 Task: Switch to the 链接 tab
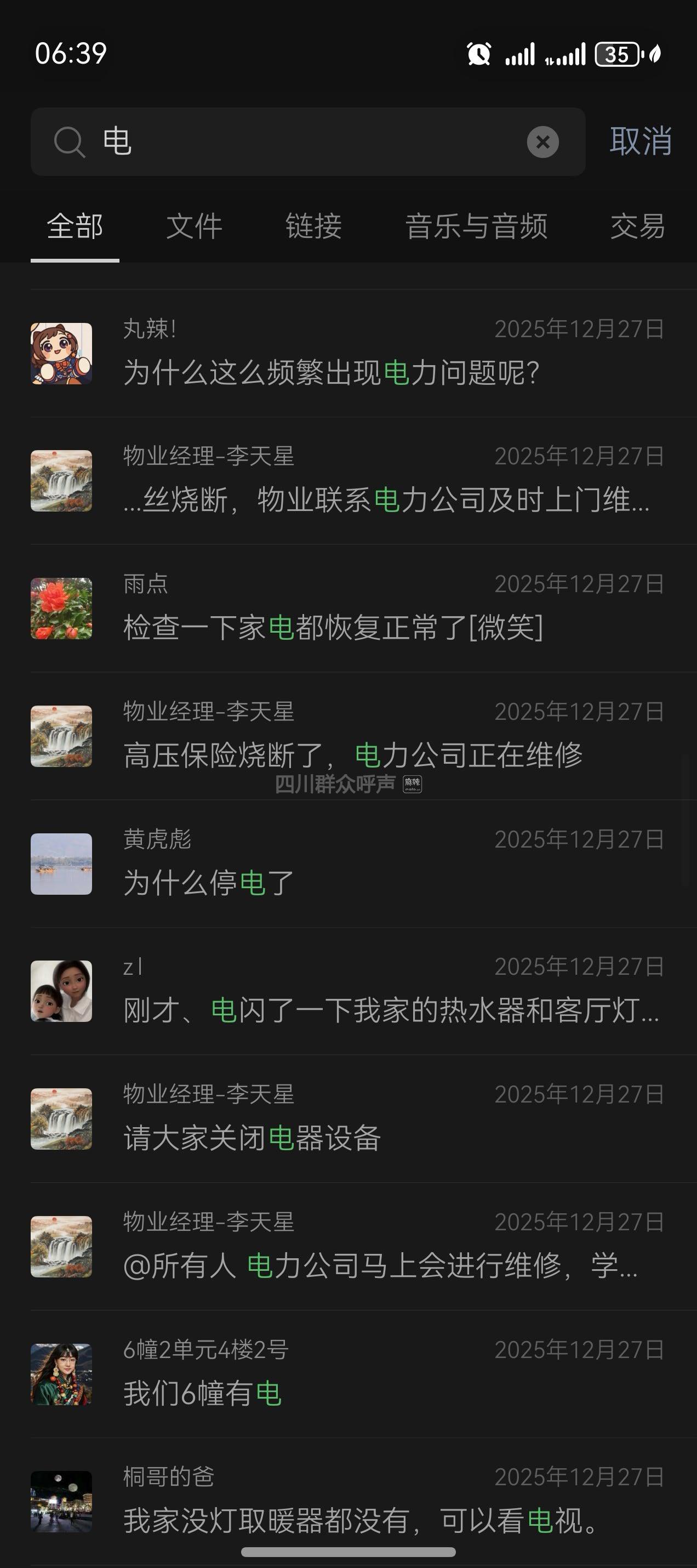[x=313, y=226]
